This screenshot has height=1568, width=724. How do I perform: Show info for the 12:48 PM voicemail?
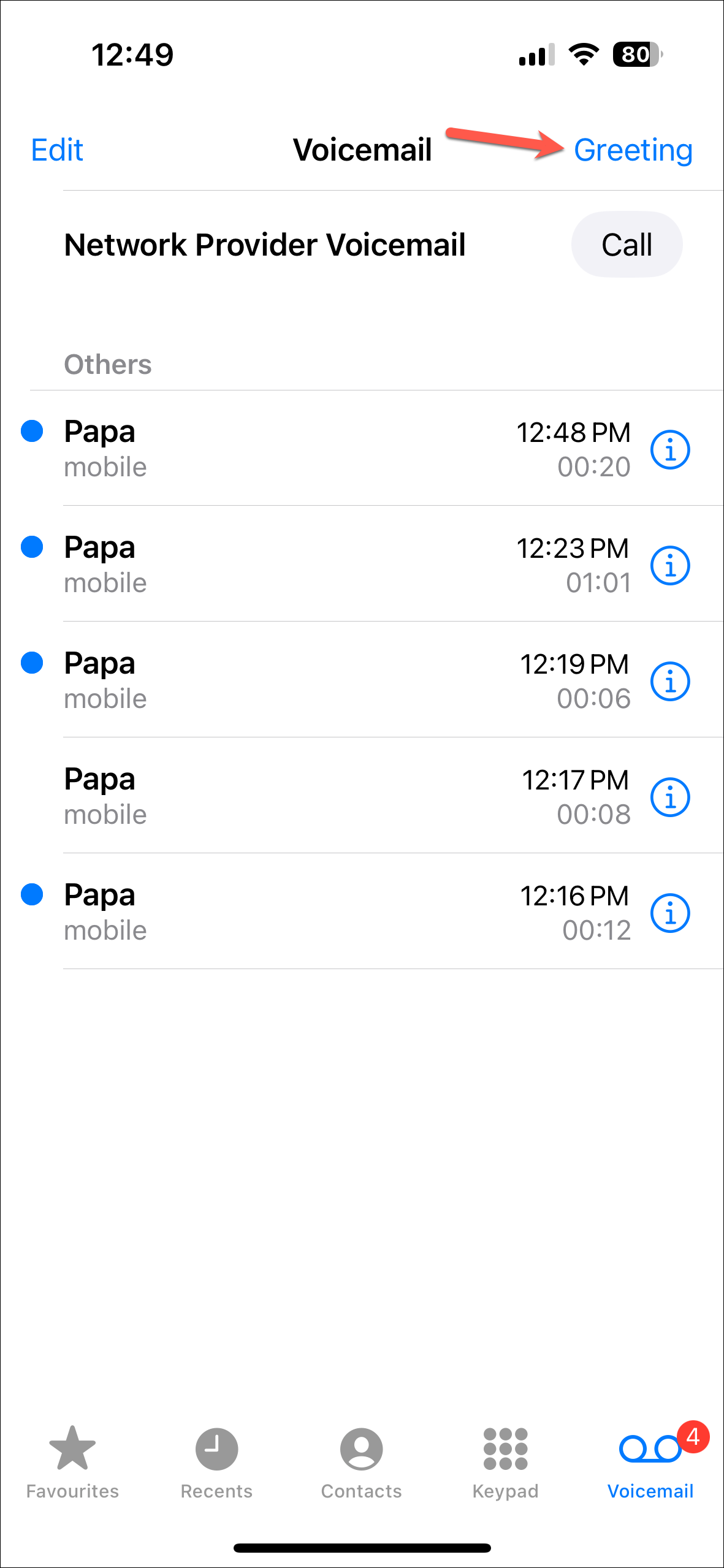tap(670, 450)
